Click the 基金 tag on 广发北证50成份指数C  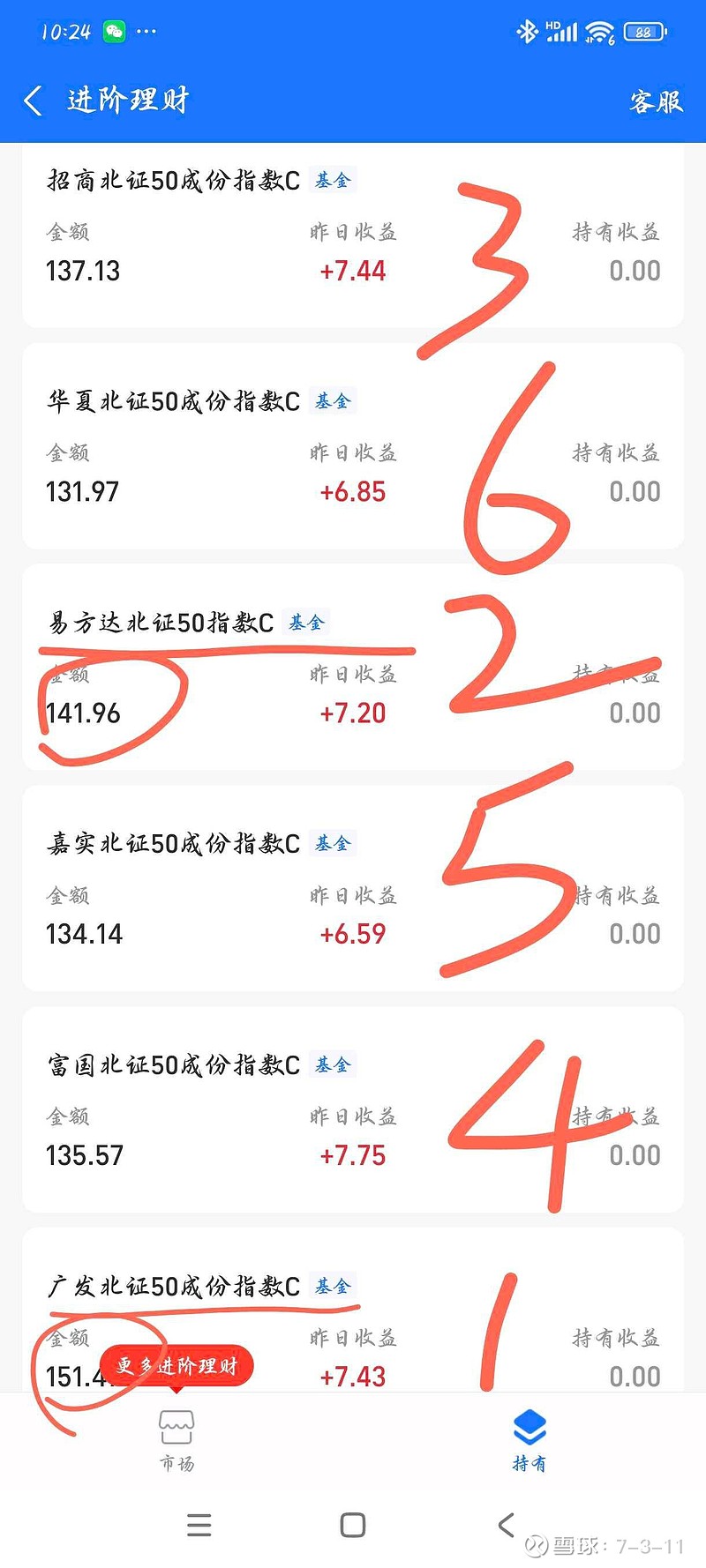334,1287
